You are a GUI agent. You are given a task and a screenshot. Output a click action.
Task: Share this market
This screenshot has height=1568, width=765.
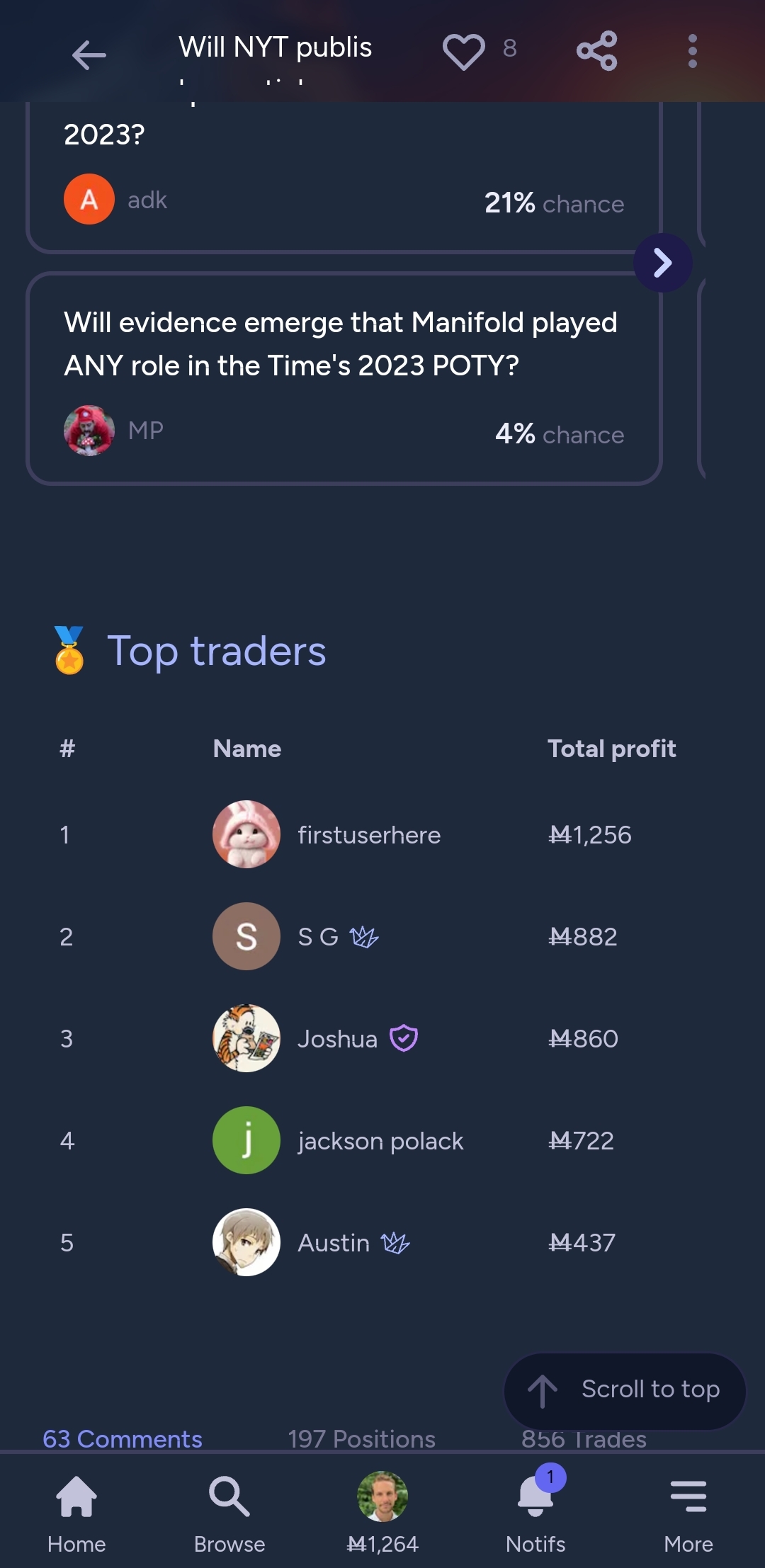(x=597, y=51)
